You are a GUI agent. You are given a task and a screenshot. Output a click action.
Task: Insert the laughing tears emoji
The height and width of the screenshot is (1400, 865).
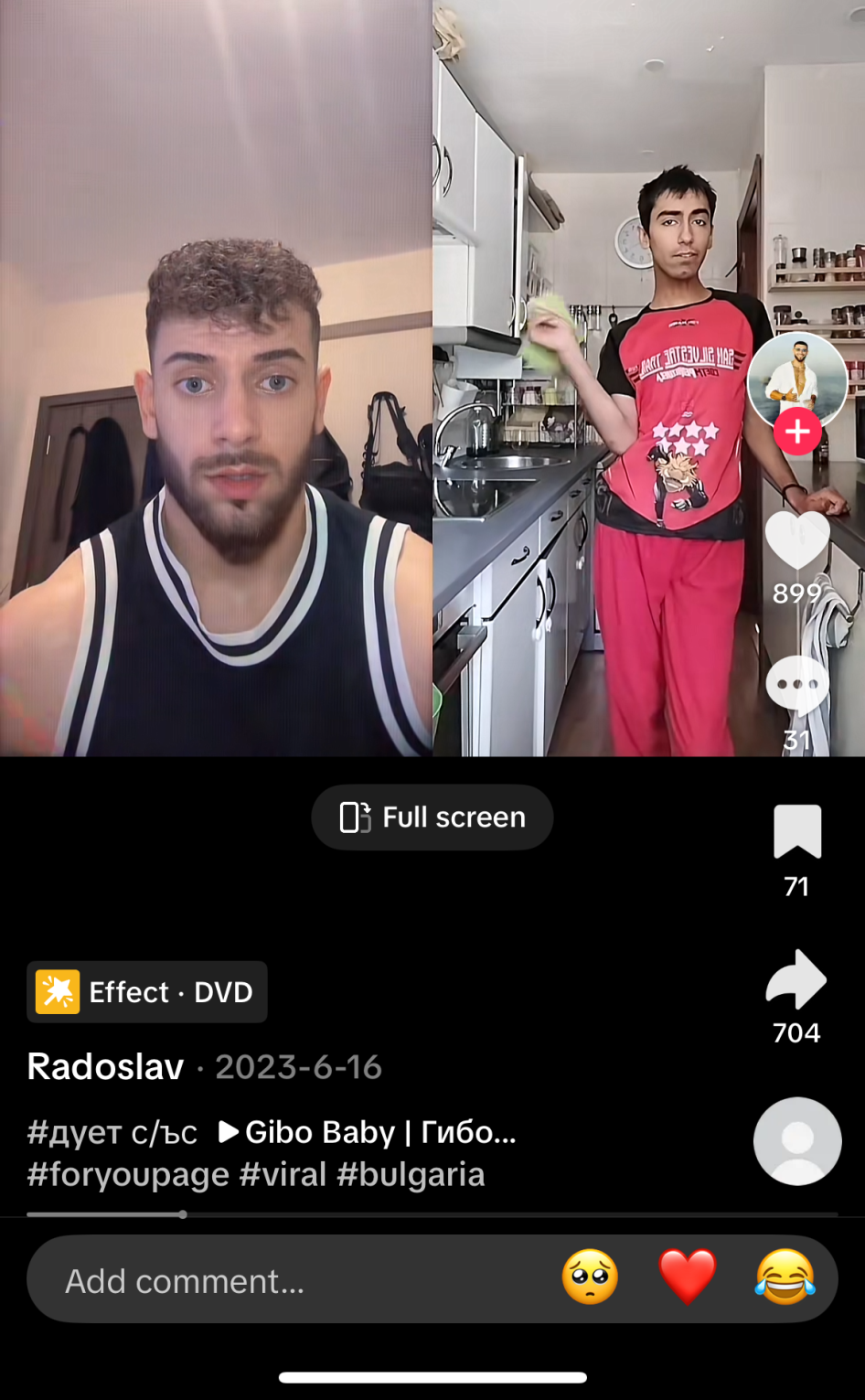pos(785,1277)
